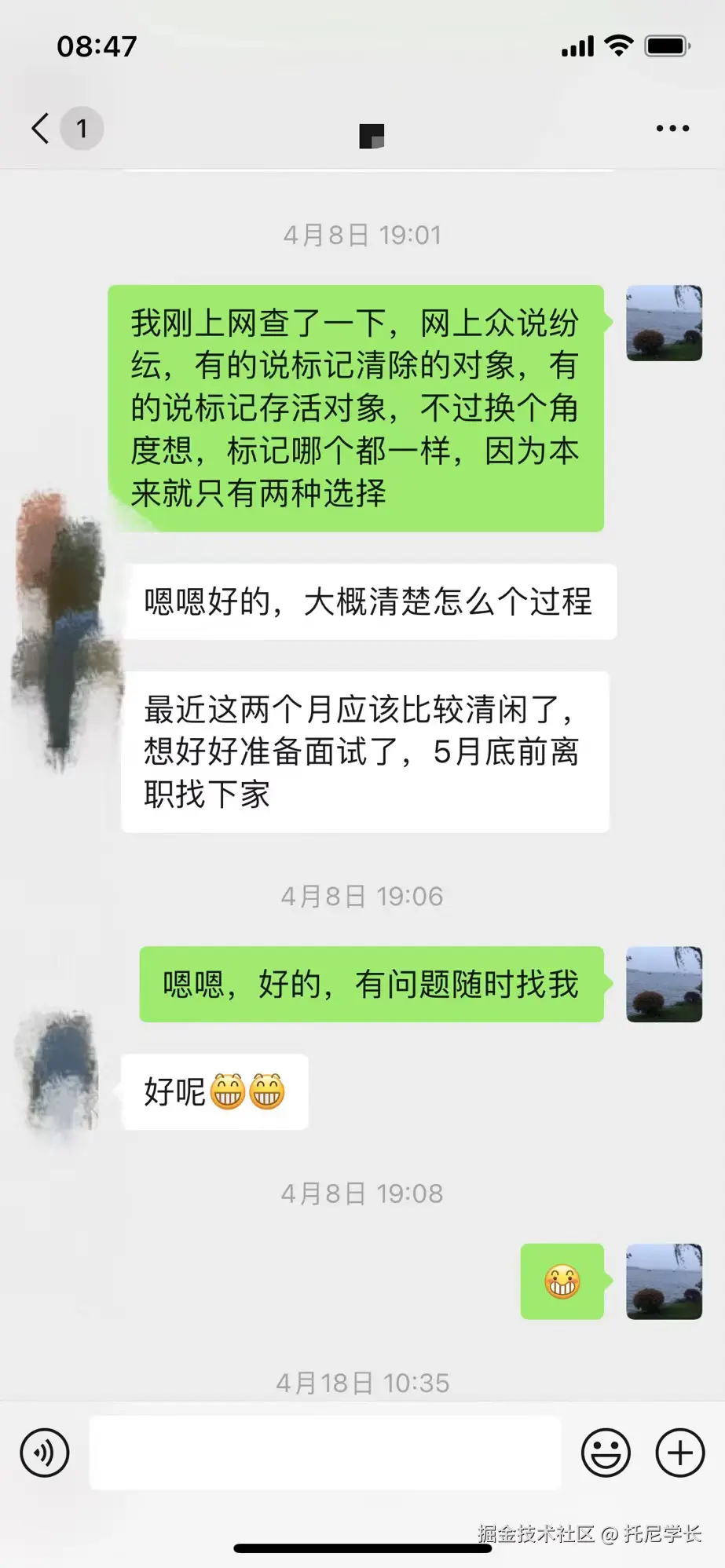Tap the blurred chat title image at top
The image size is (725, 1568).
pos(373,137)
